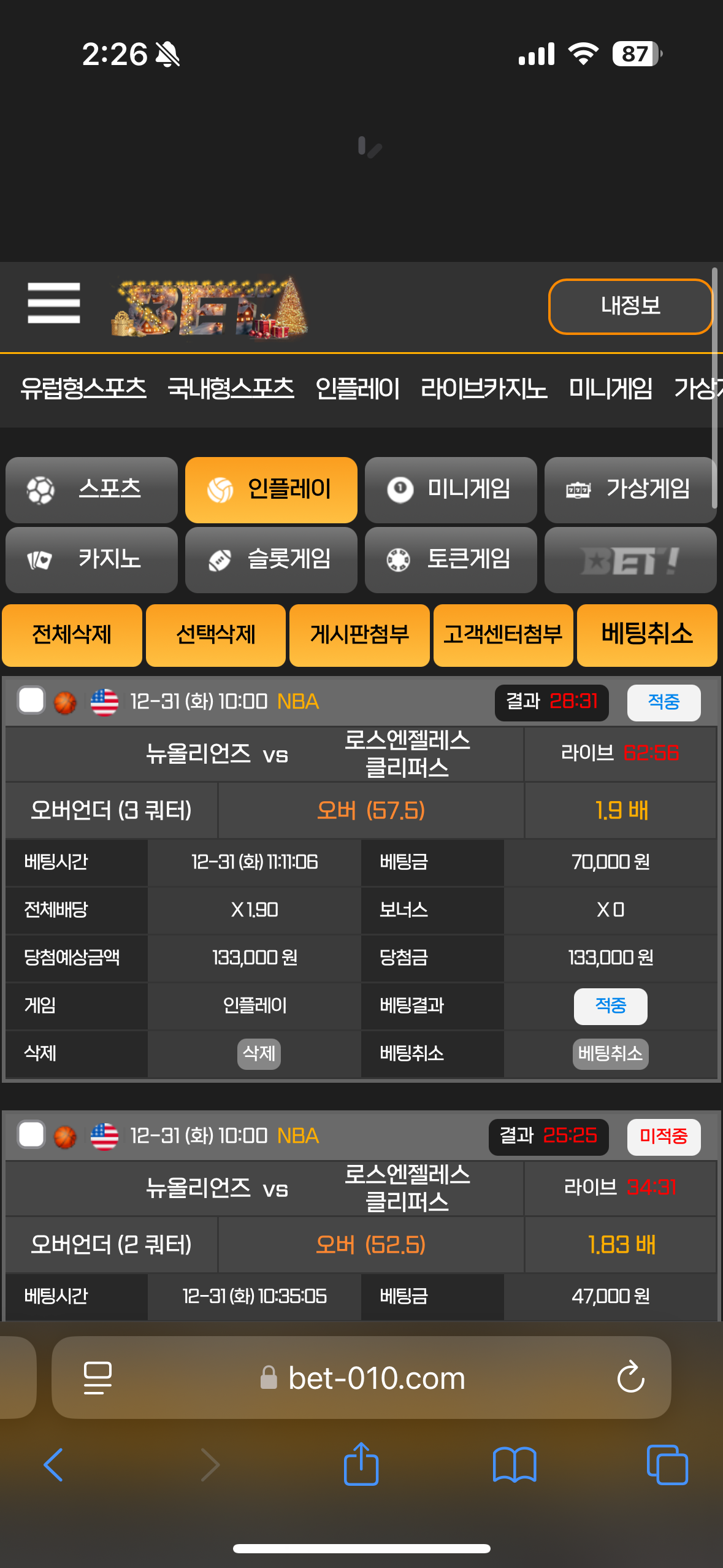Open the 가상게임 category
Viewport: 723px width, 1568px height.
[x=630, y=490]
